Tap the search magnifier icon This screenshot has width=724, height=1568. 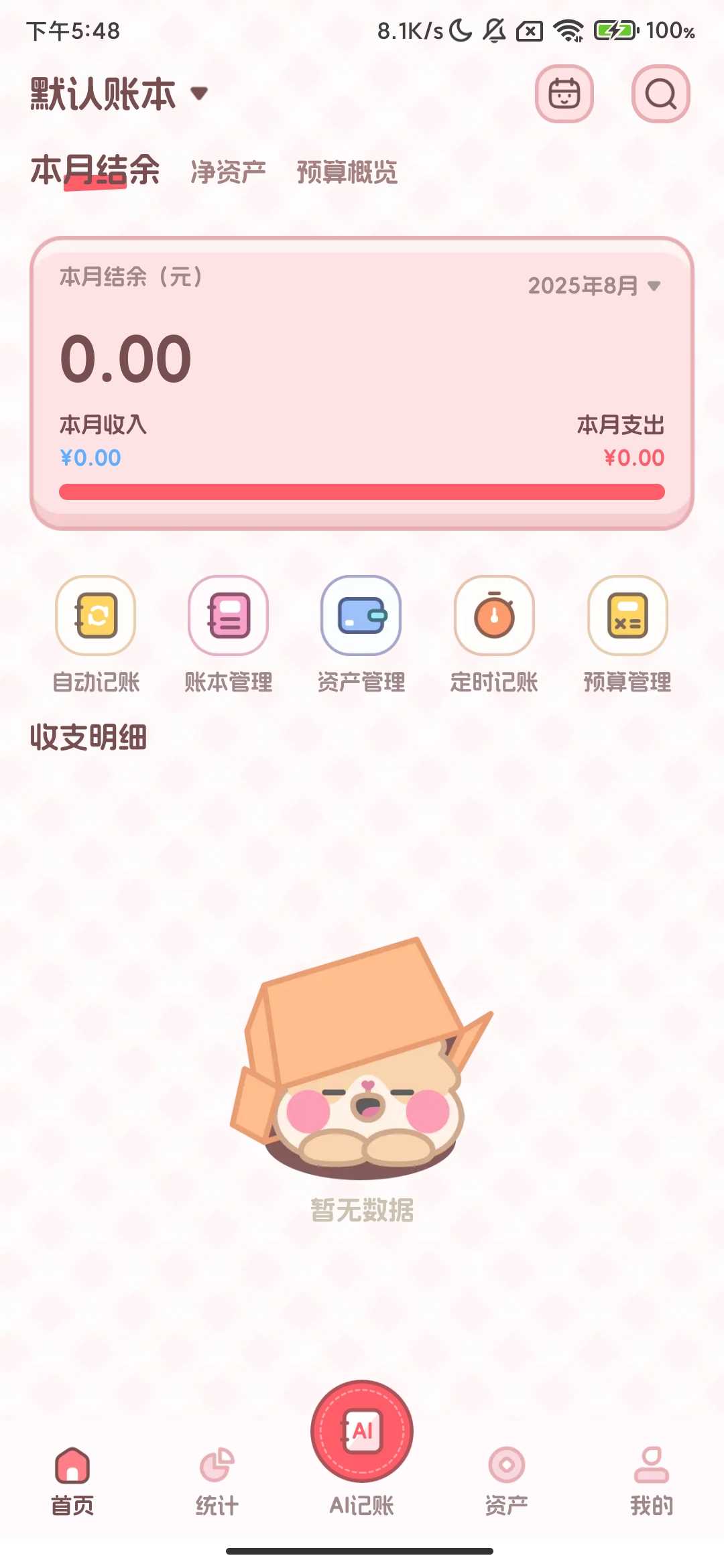tap(660, 94)
